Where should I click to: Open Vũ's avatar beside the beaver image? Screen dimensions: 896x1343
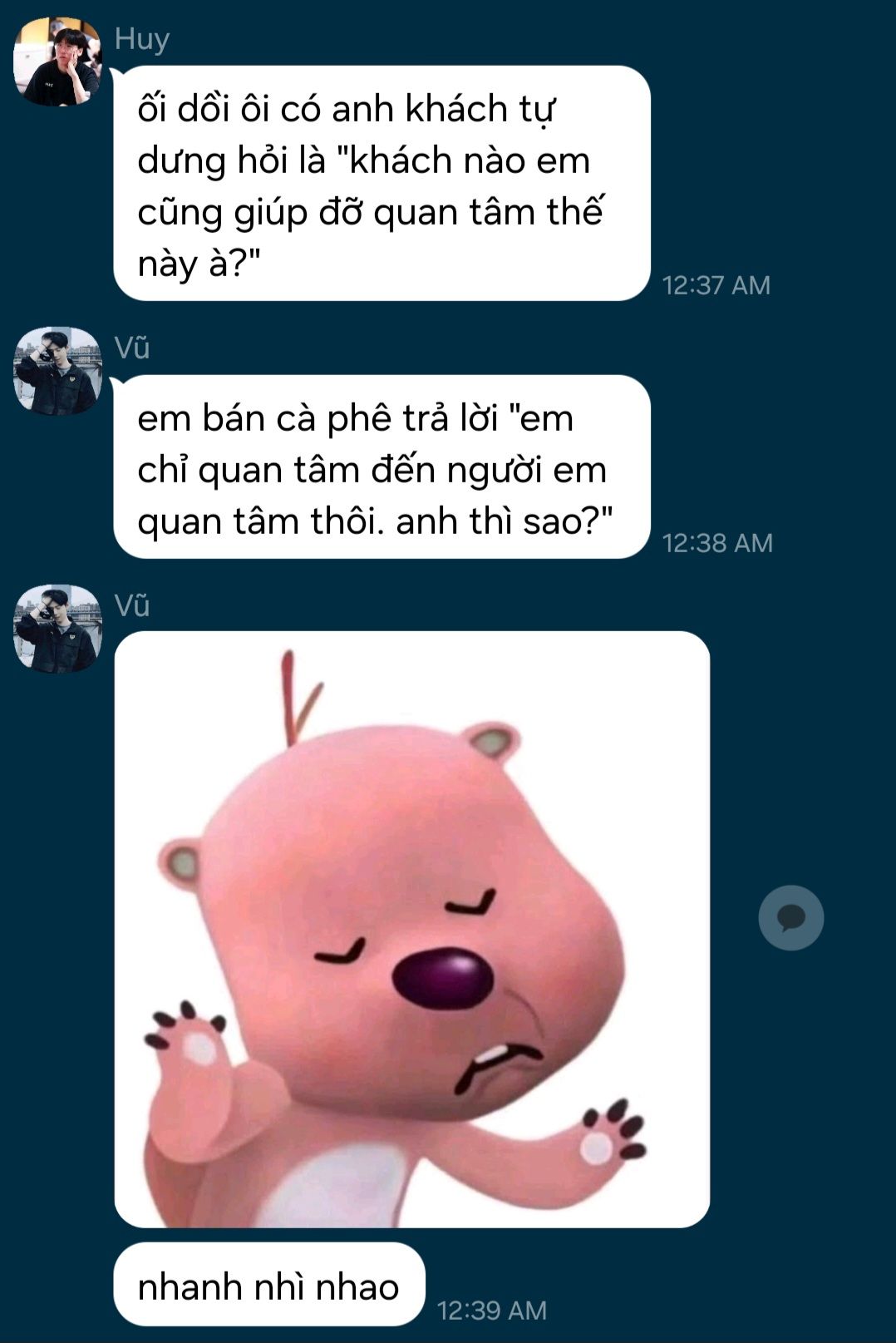(x=57, y=628)
